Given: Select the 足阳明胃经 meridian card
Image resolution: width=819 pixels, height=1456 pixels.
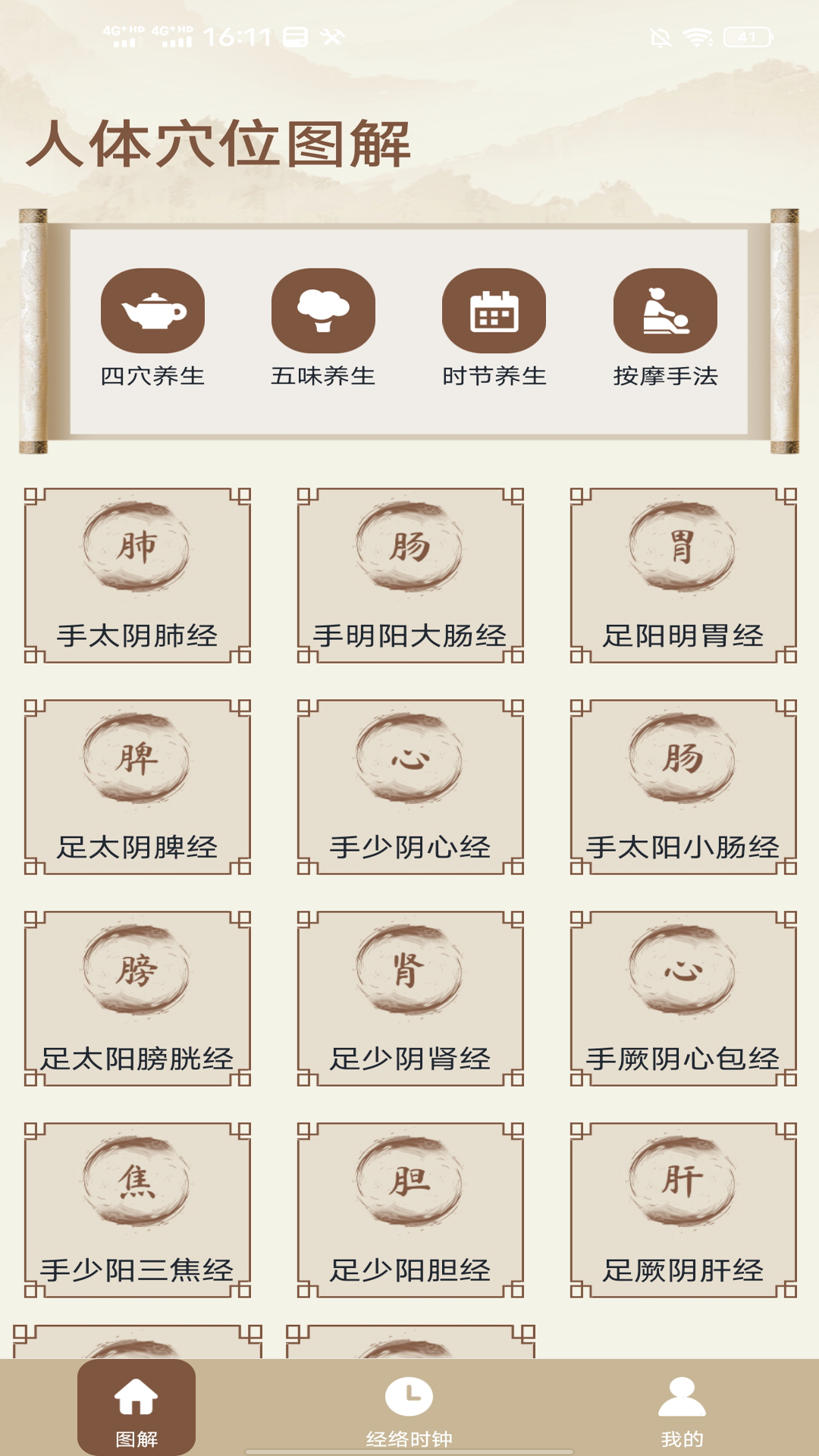Looking at the screenshot, I should click(x=683, y=576).
